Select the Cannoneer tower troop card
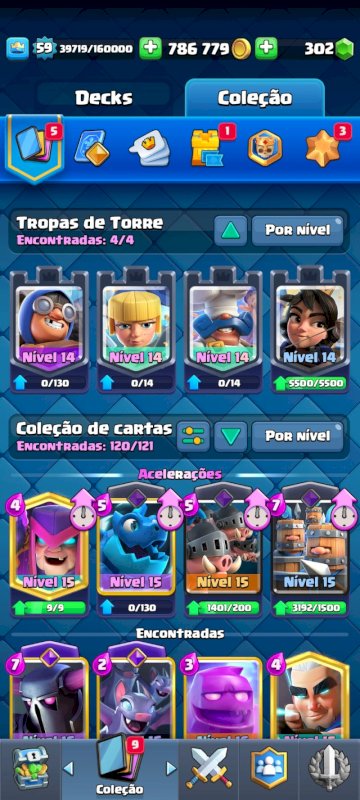 [49, 330]
